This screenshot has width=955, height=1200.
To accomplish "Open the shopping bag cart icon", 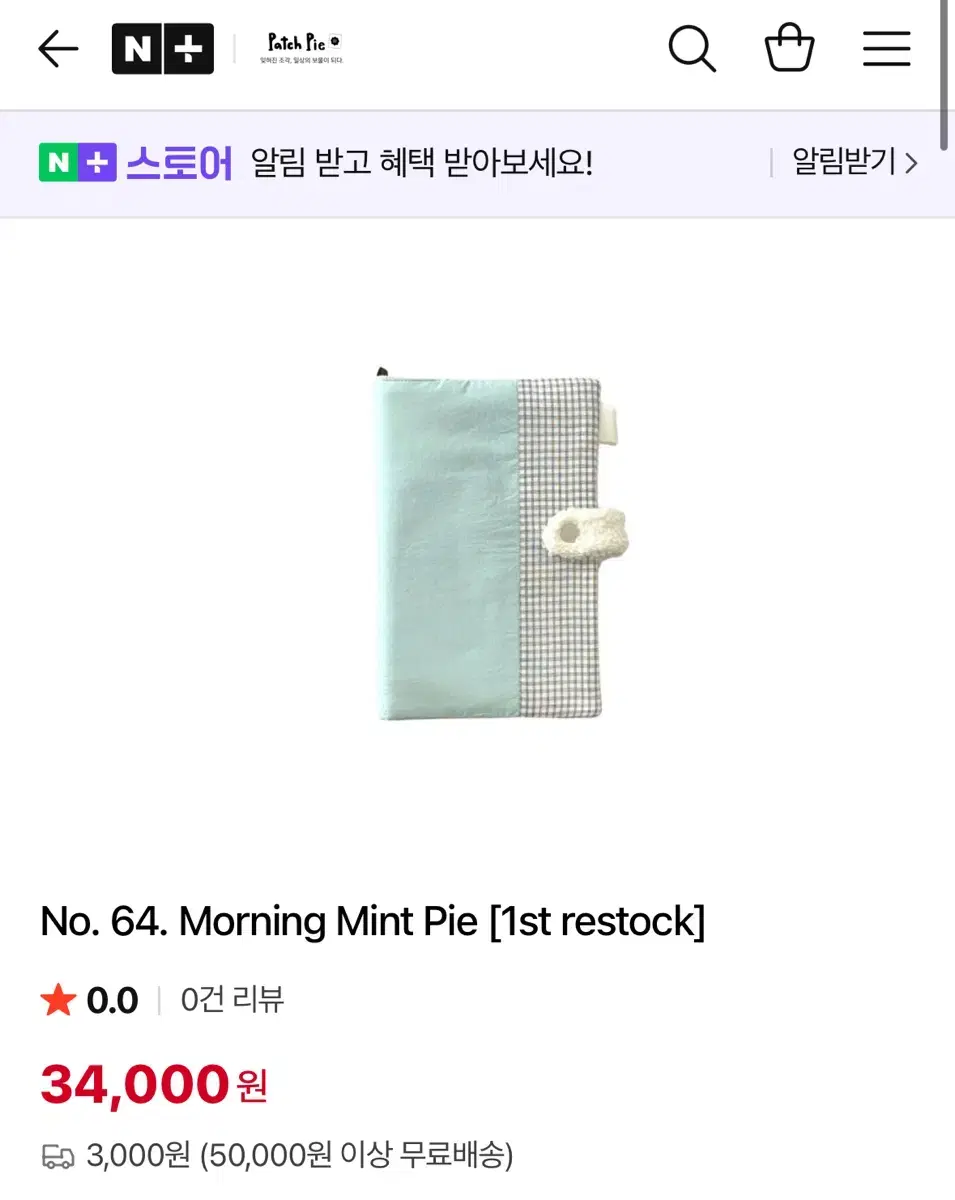I will 789,46.
